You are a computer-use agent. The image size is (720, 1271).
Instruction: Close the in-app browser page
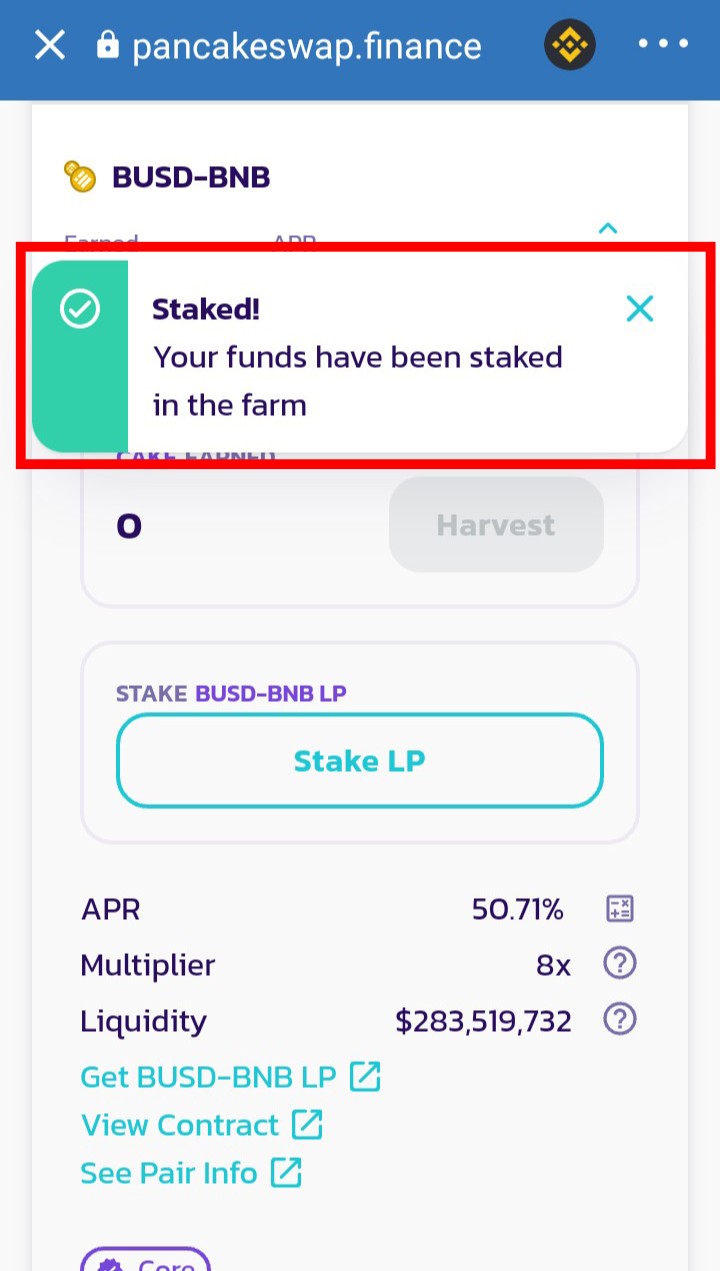click(49, 45)
